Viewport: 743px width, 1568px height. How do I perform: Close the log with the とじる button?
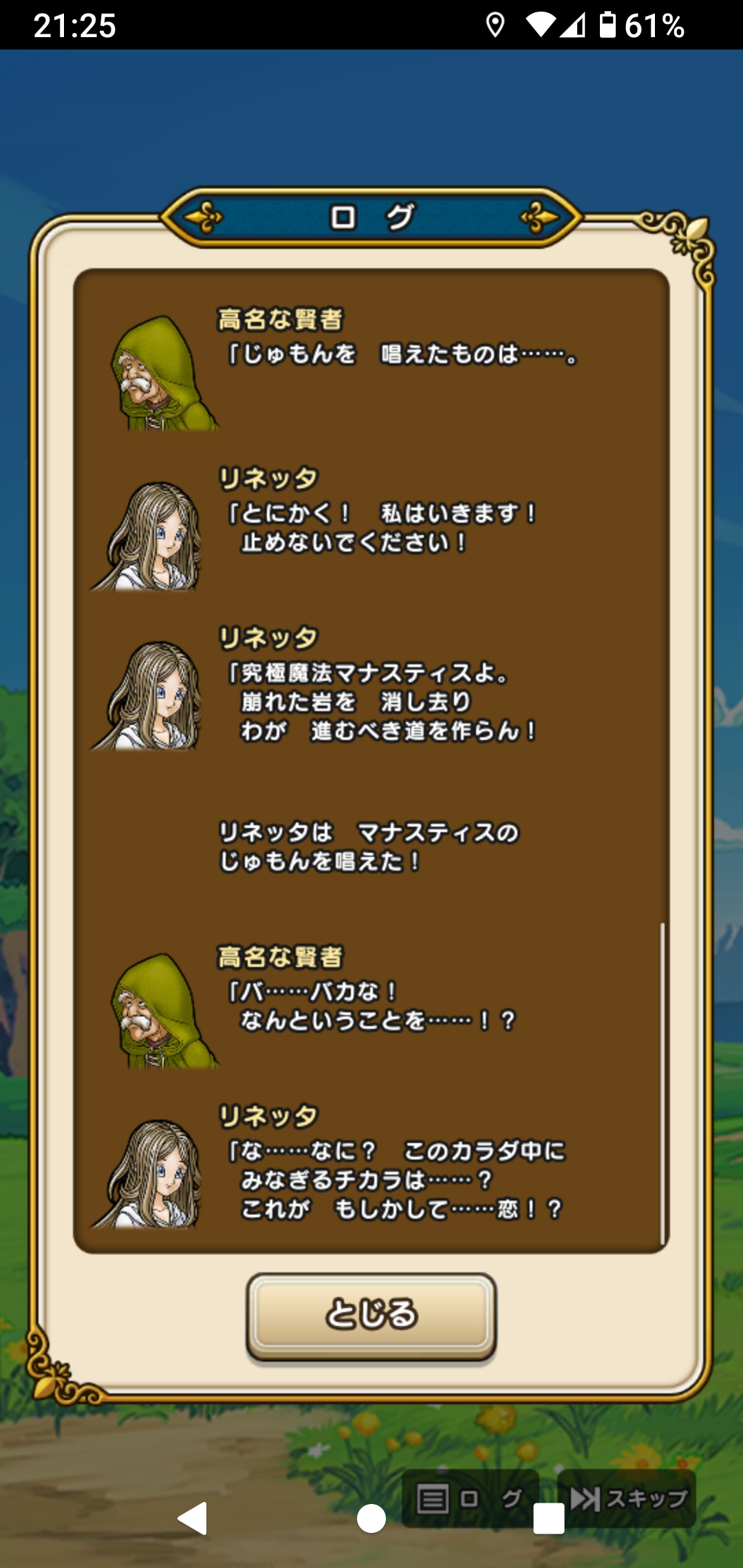point(371,1315)
